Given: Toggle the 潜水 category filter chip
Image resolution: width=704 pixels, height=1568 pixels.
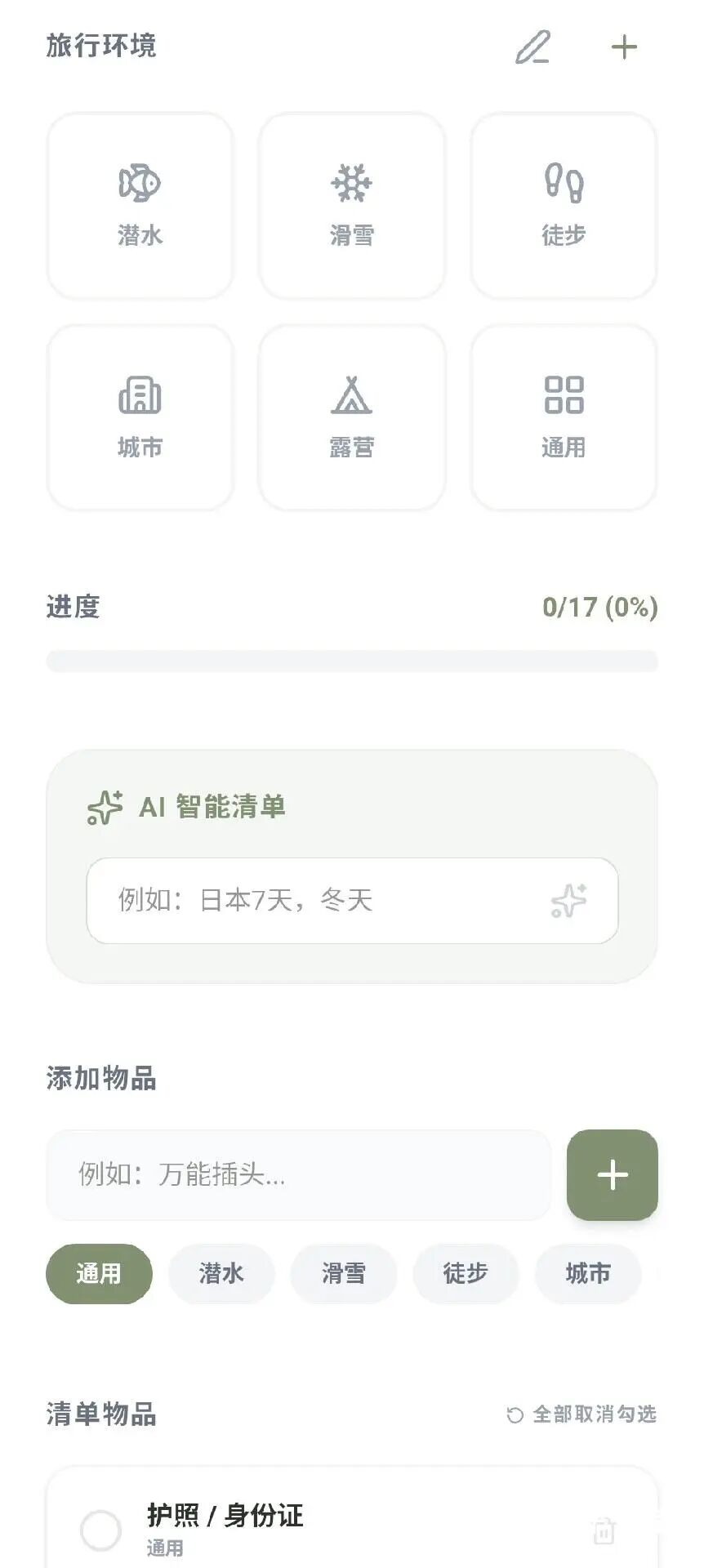Looking at the screenshot, I should [x=221, y=1274].
